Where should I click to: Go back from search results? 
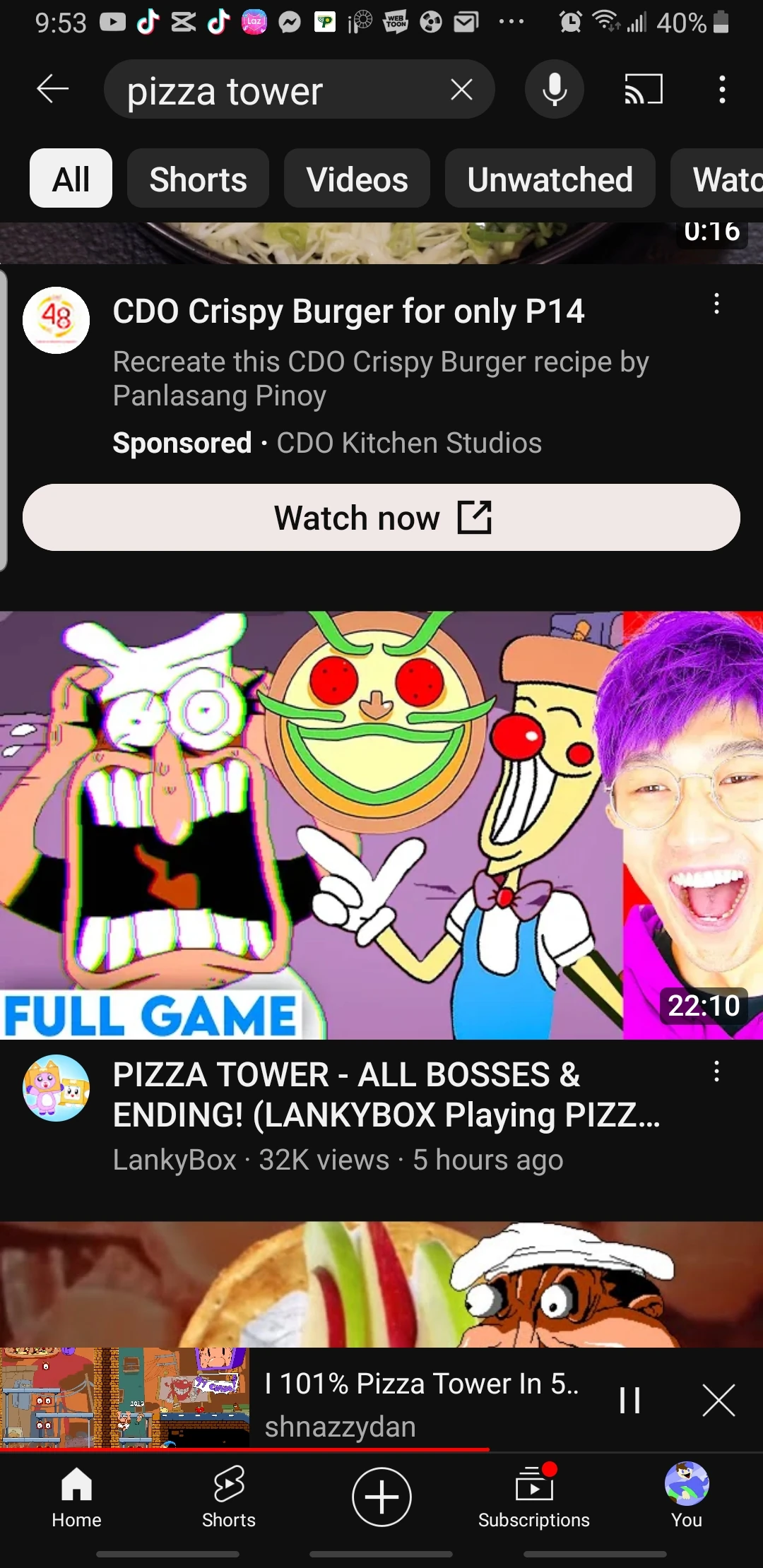click(x=52, y=90)
